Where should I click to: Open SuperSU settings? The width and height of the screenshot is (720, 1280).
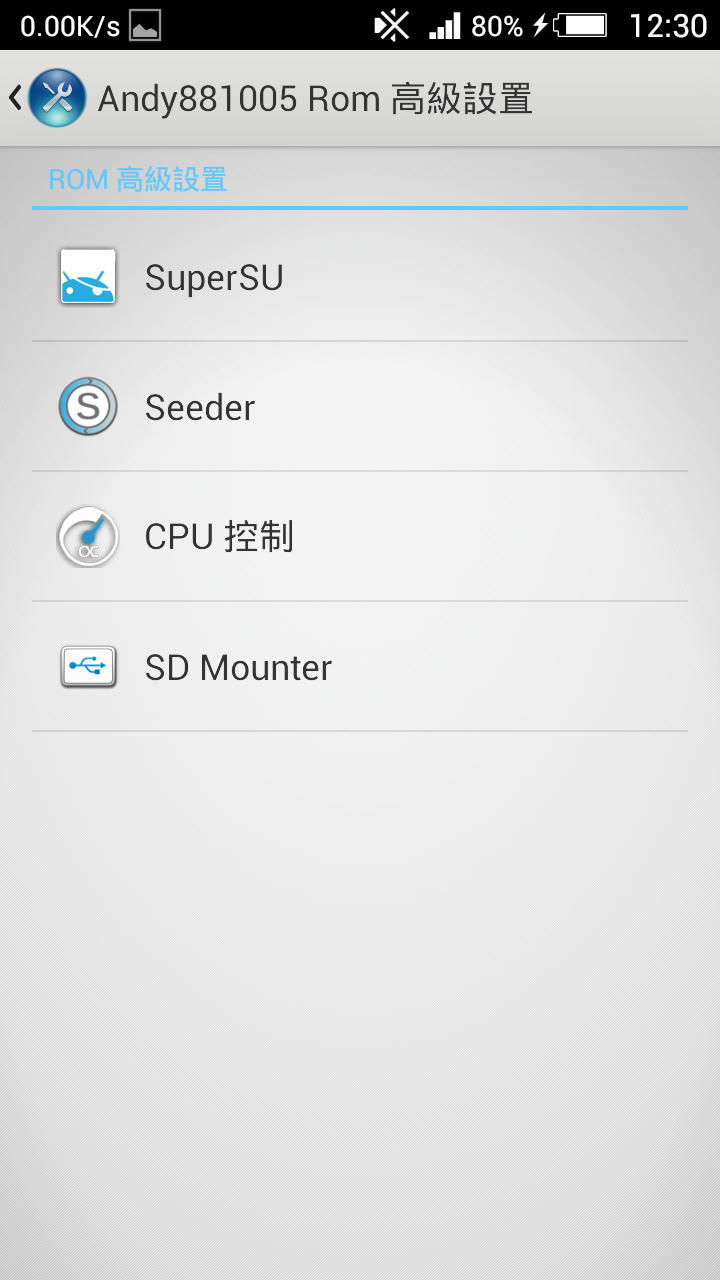(360, 277)
